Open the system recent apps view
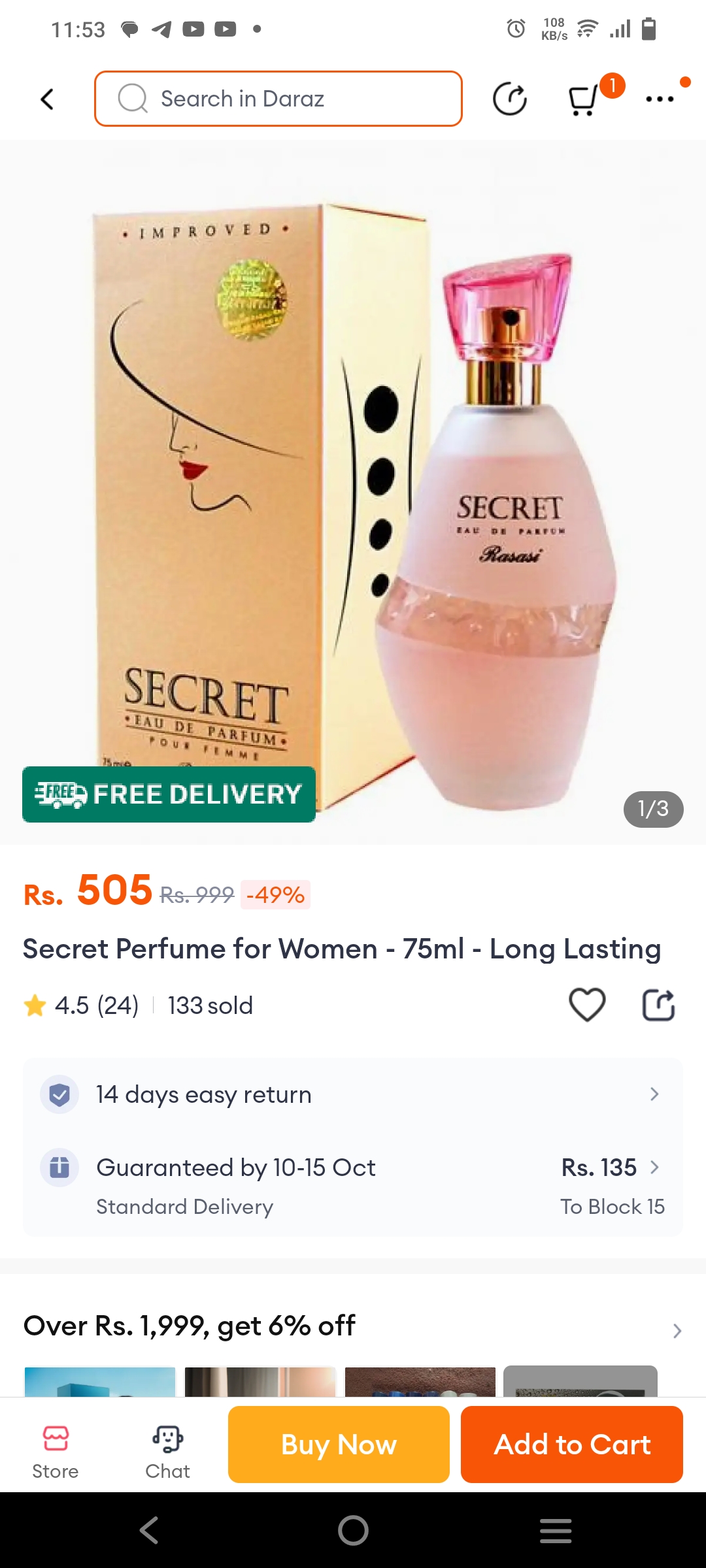706x1568 pixels. pyautogui.click(x=556, y=1530)
